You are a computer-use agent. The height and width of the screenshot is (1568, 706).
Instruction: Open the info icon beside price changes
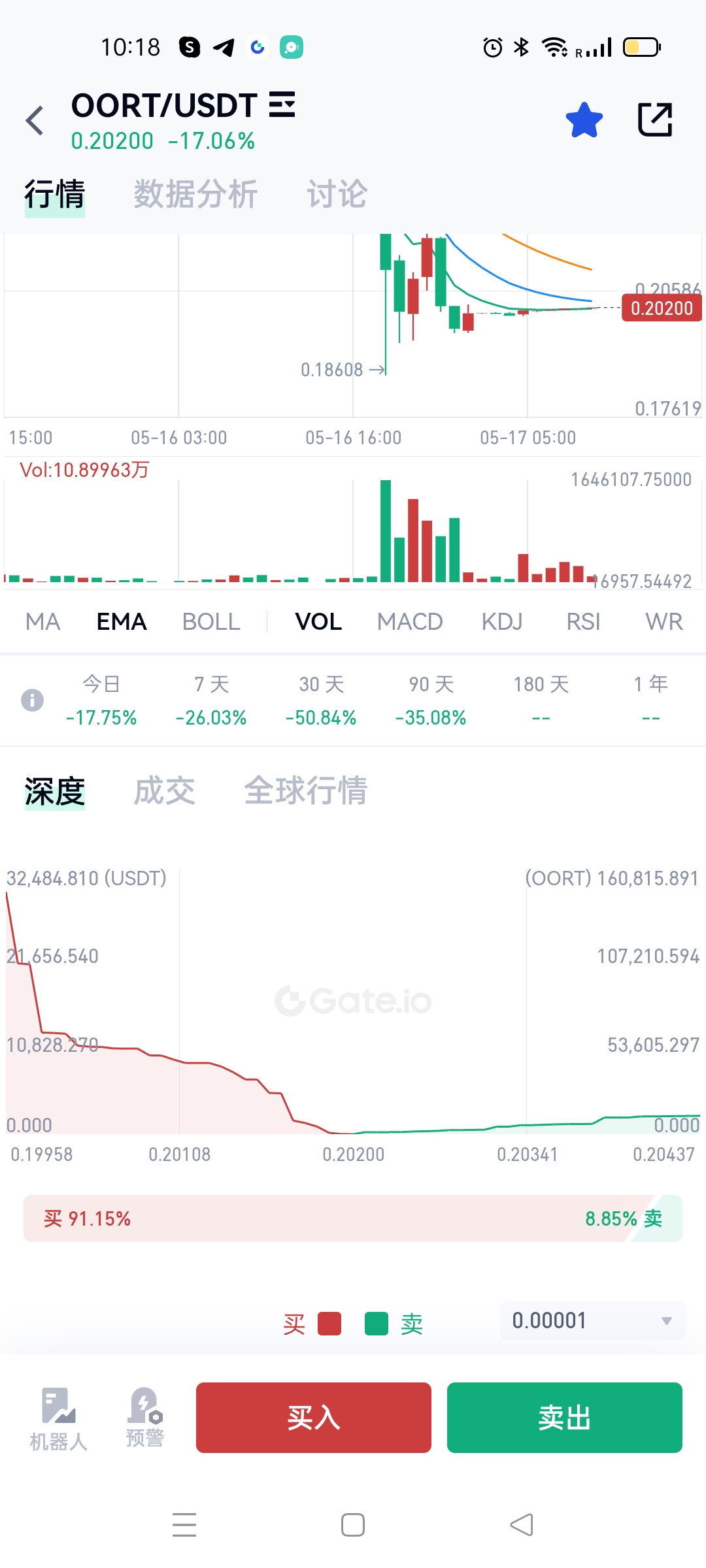[x=32, y=700]
